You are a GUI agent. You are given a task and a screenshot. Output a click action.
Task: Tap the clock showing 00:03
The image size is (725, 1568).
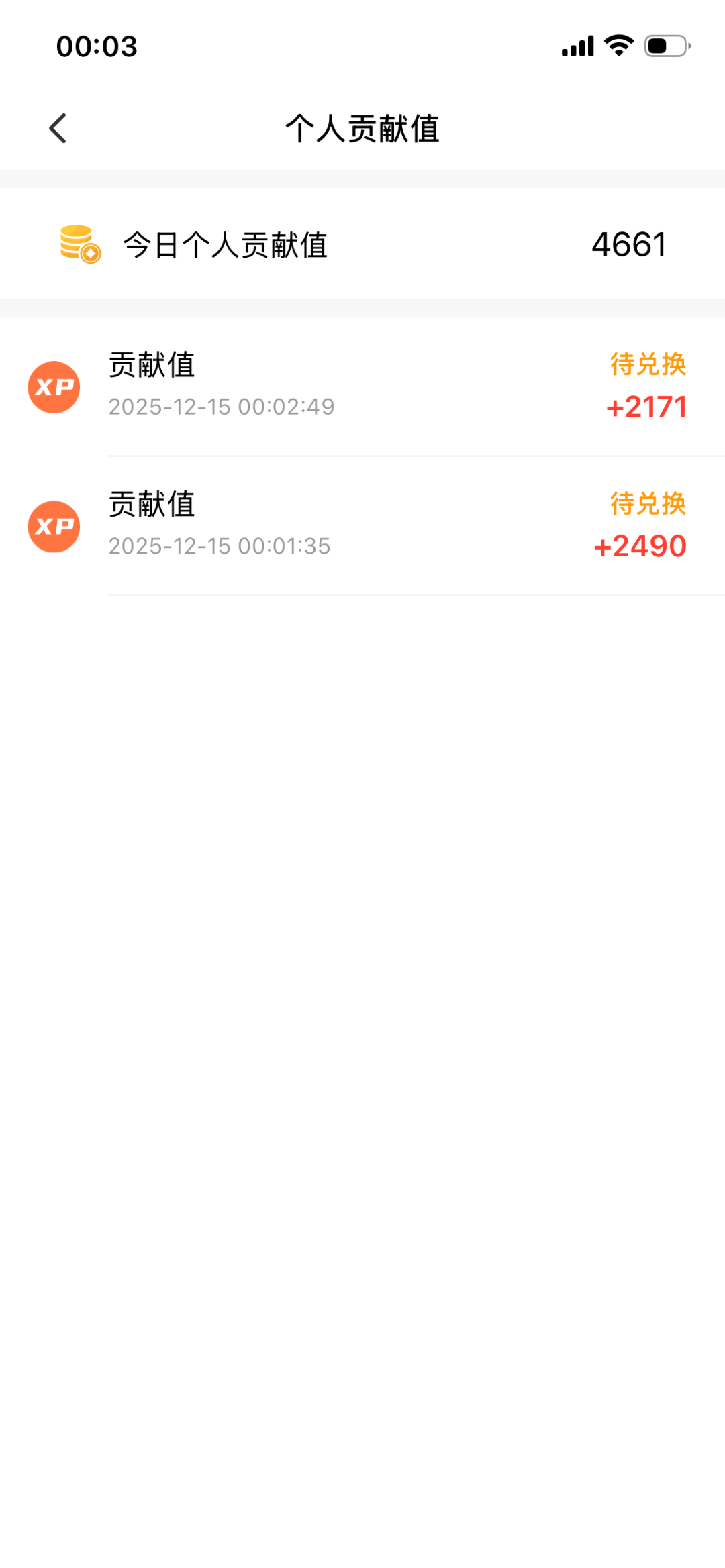(96, 46)
